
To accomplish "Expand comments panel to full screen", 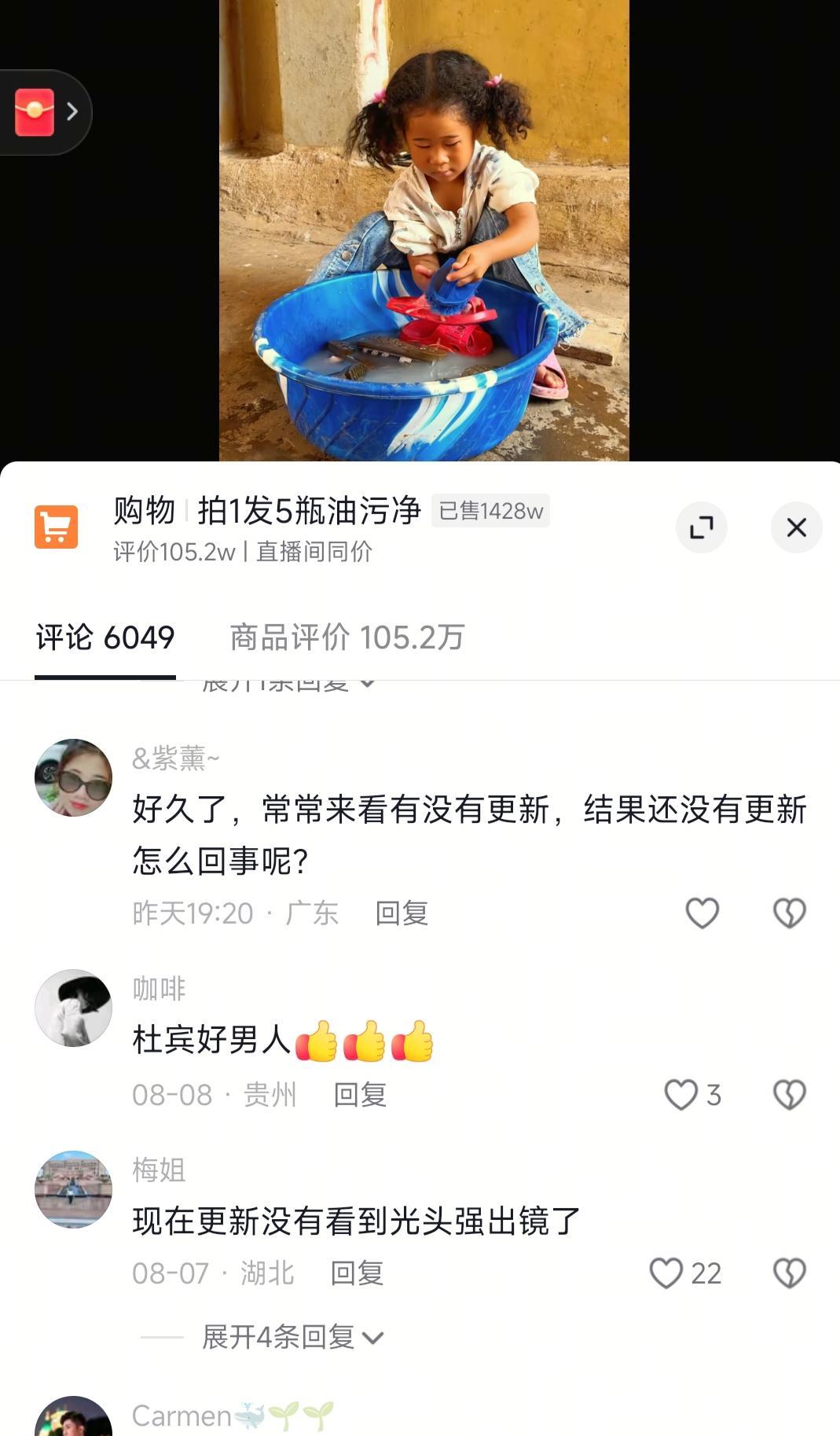I will (701, 527).
